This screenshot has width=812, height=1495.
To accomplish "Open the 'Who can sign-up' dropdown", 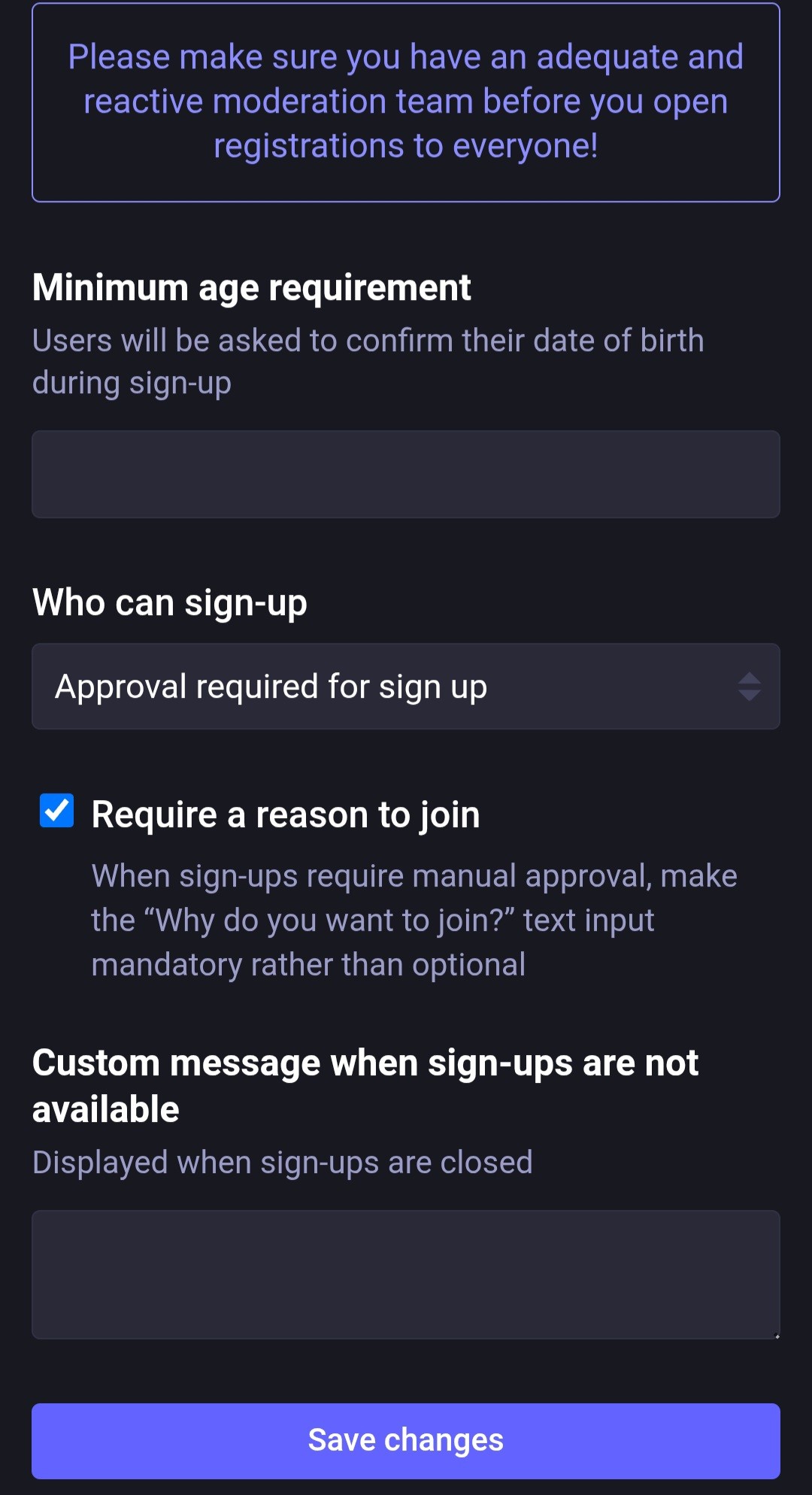I will (x=406, y=687).
